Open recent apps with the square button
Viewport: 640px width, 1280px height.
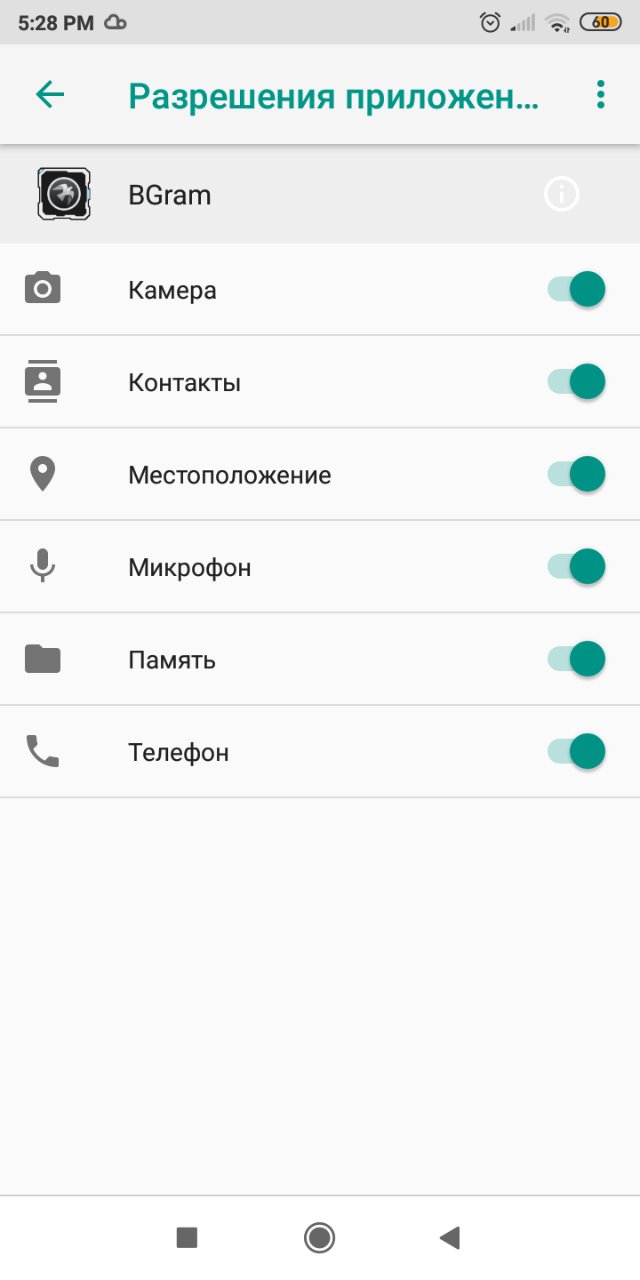pyautogui.click(x=187, y=1238)
